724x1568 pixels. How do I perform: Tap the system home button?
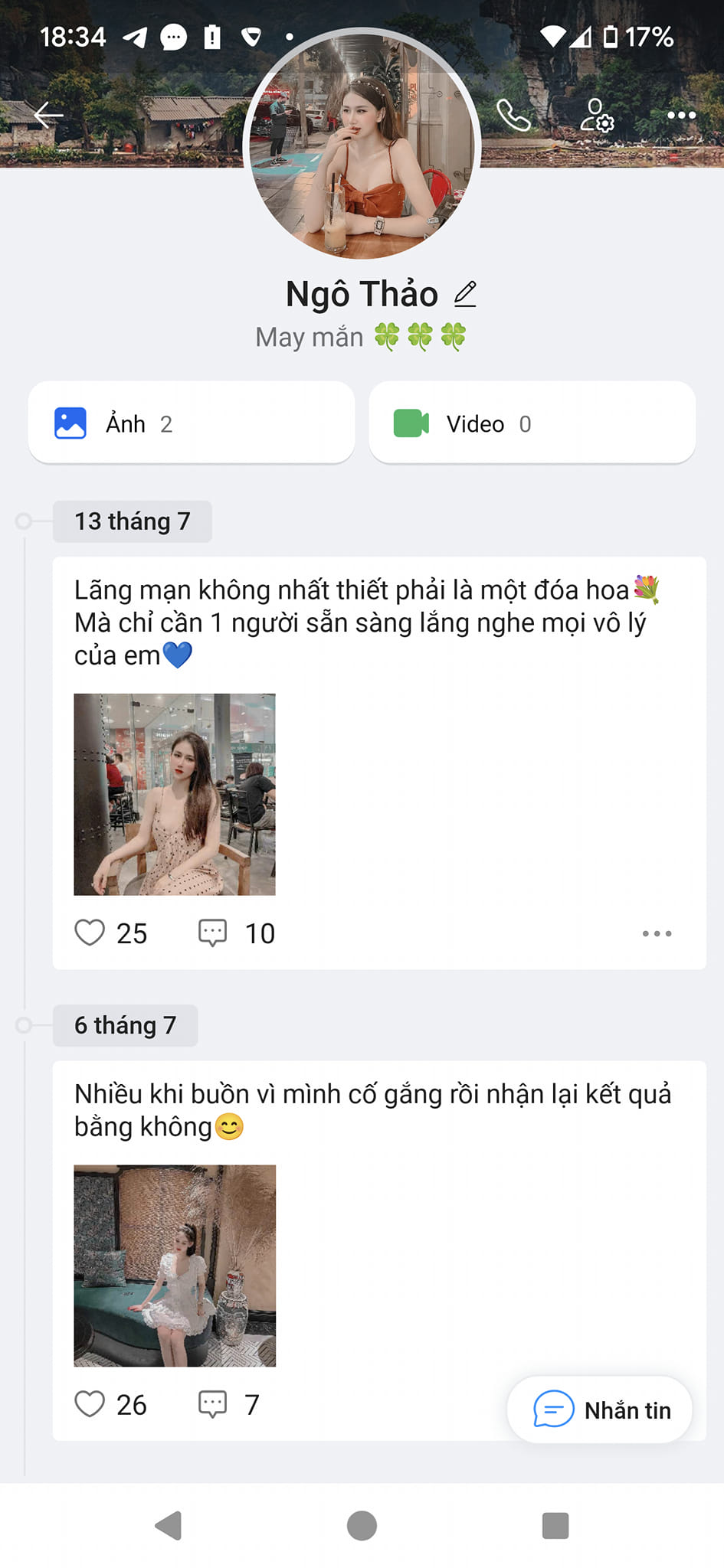[362, 1525]
